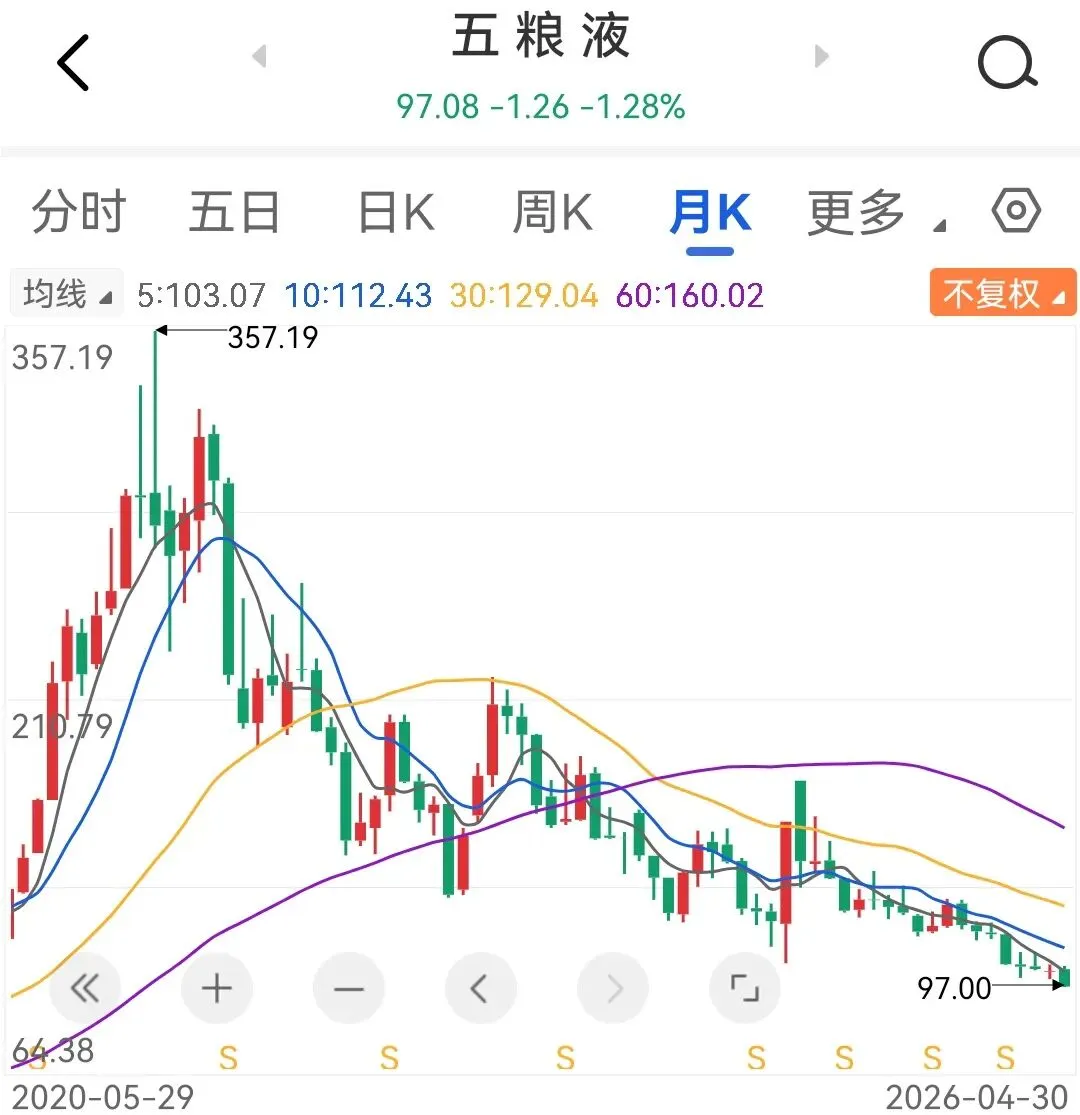This screenshot has height=1115, width=1080.
Task: Change the 不复权 adjustment option
Action: point(1003,292)
